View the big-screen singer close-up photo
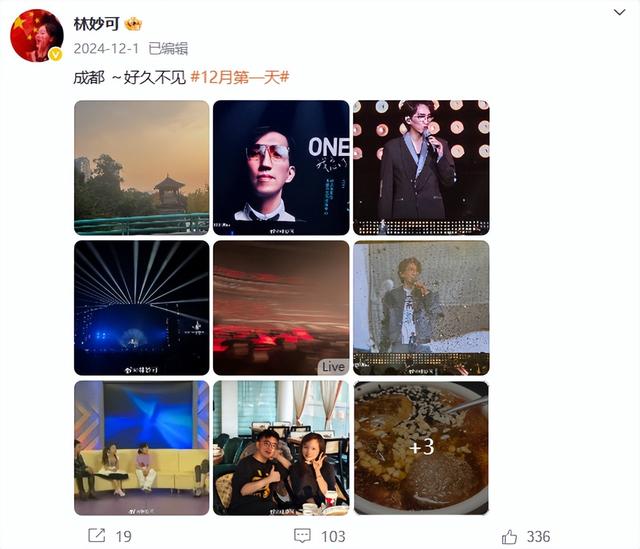640x549 pixels. [420, 307]
